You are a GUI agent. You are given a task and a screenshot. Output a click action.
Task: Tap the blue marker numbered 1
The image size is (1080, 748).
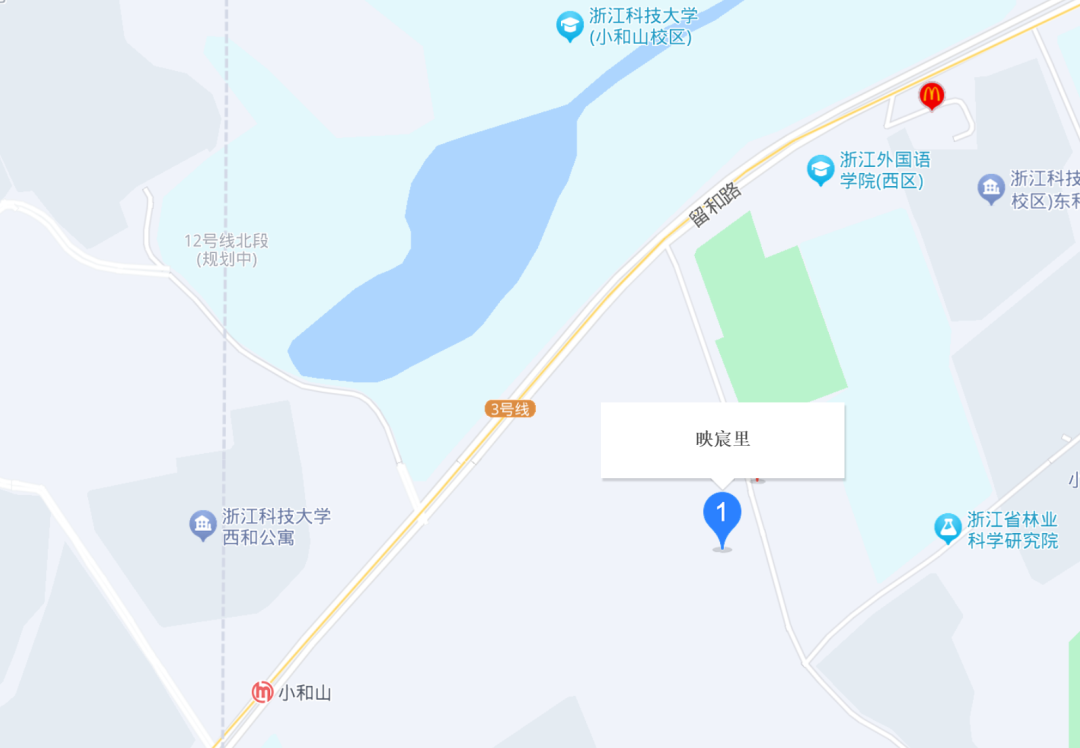[x=722, y=516]
